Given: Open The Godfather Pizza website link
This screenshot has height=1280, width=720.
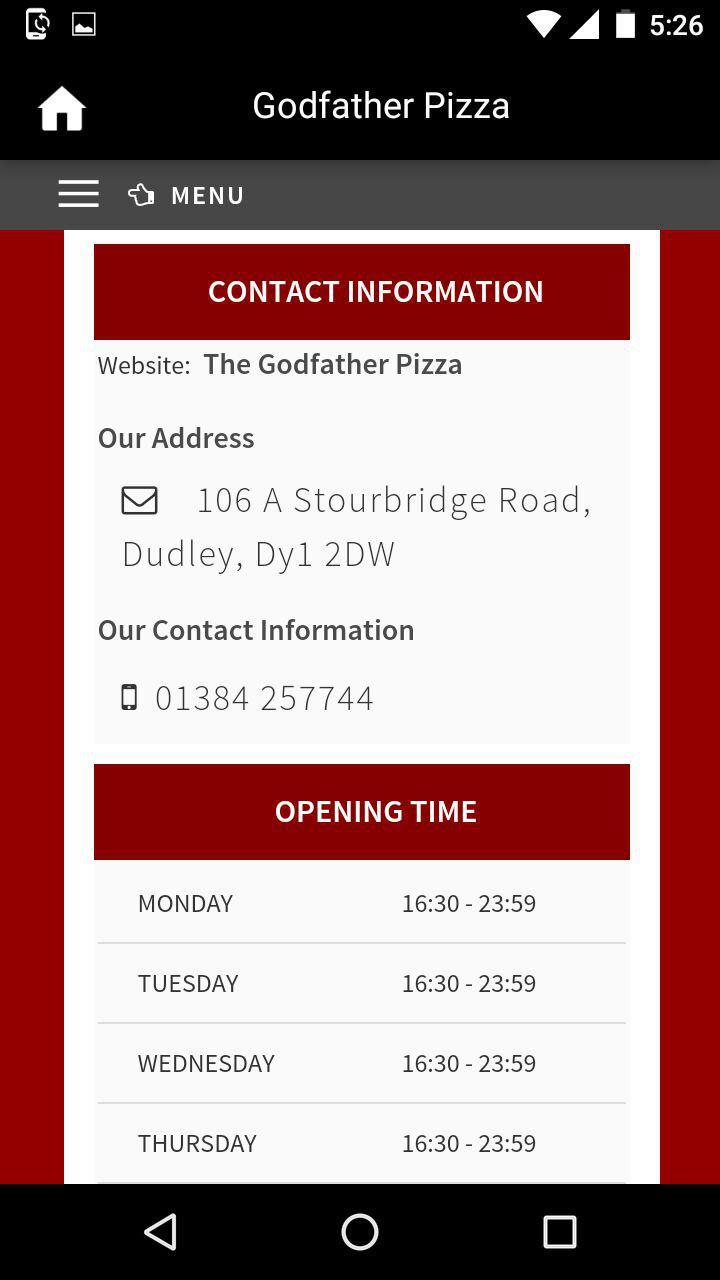Looking at the screenshot, I should (x=333, y=364).
